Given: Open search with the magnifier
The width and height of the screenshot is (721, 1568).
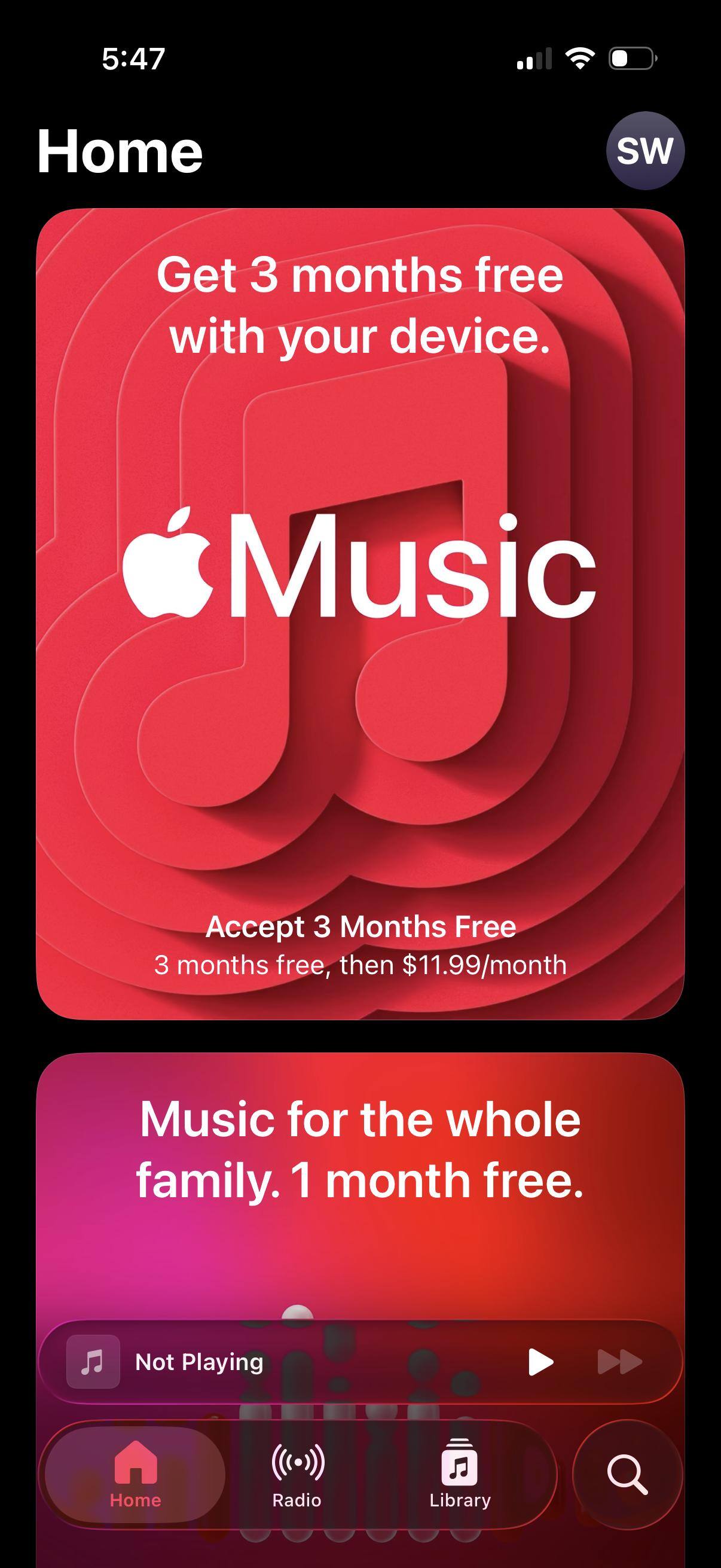Looking at the screenshot, I should (x=627, y=1475).
